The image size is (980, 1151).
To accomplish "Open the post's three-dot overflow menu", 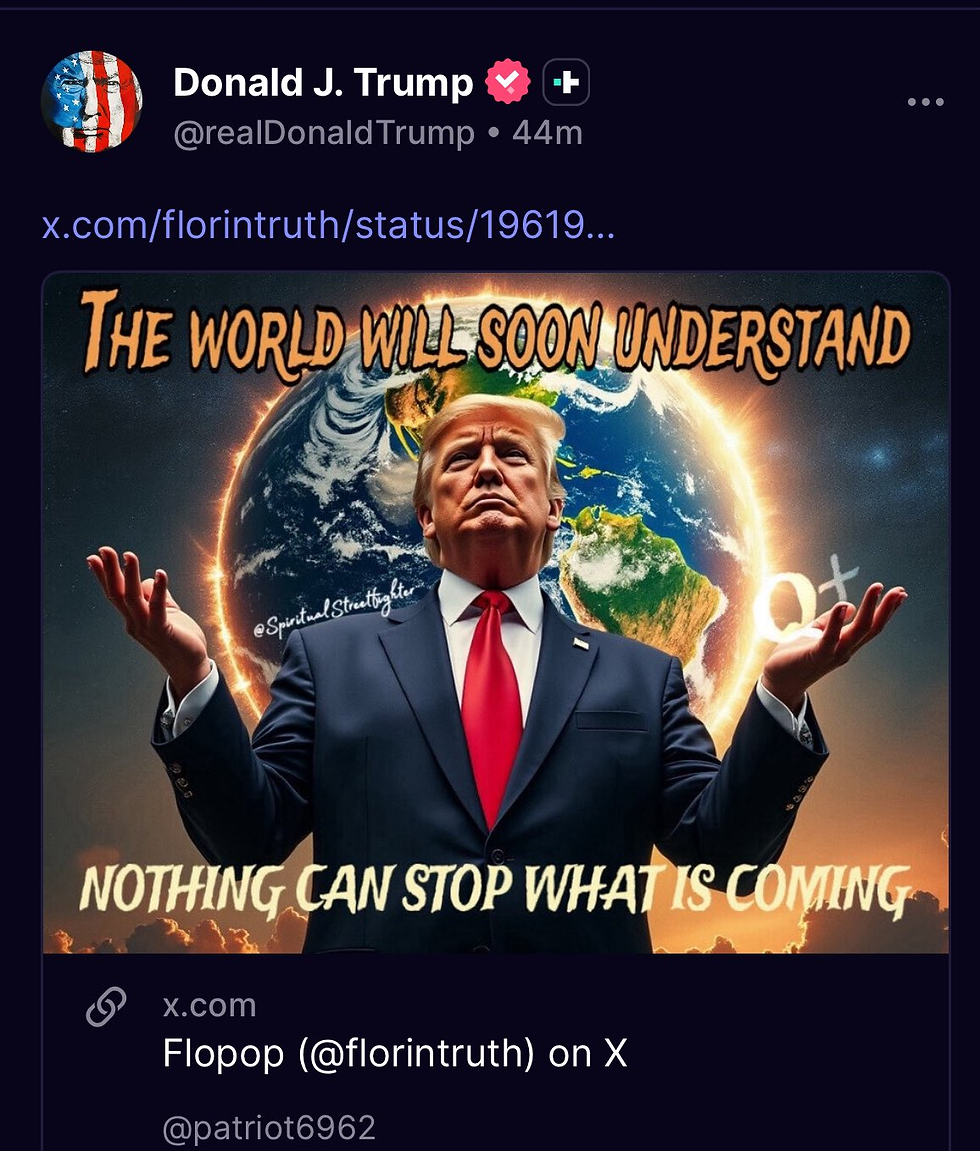I will (x=925, y=102).
